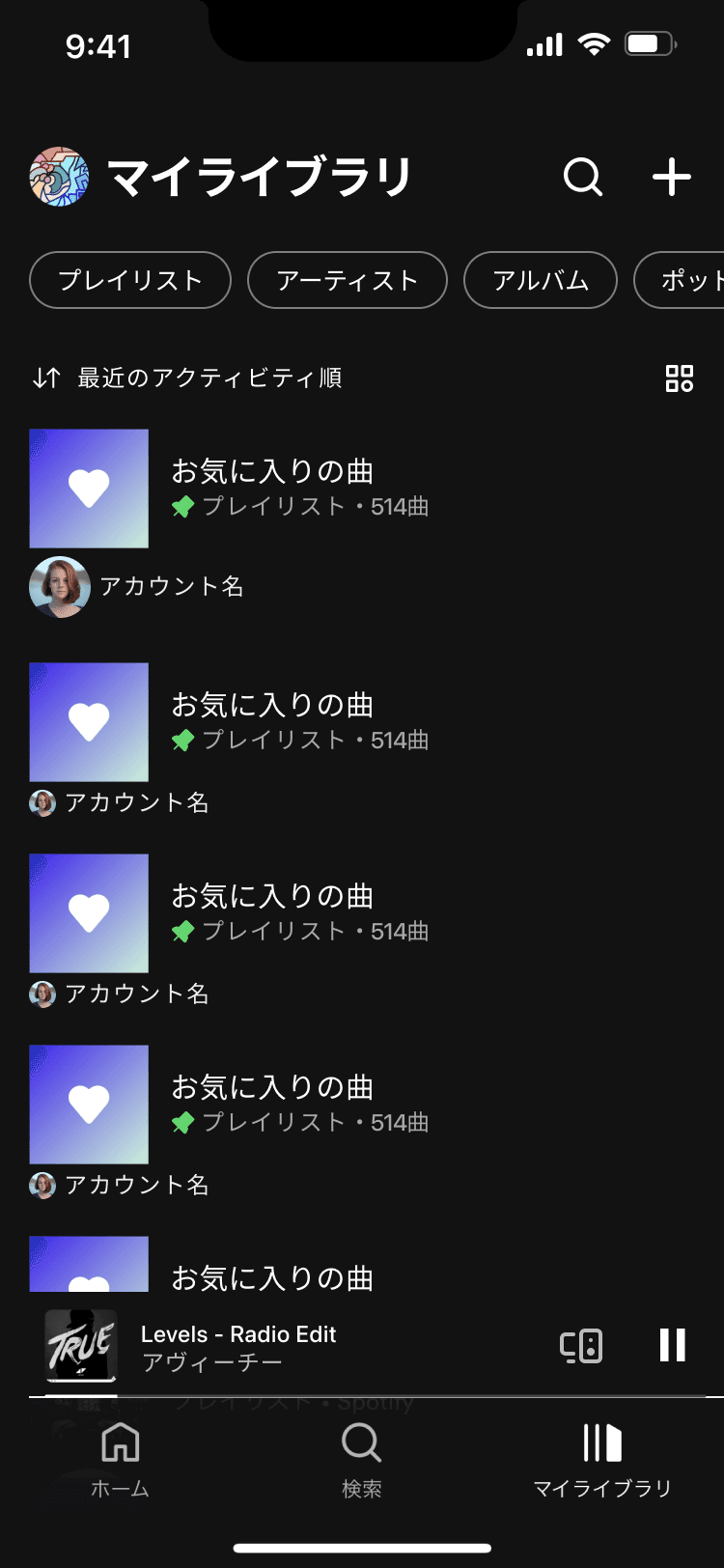Search within the library
Image resolution: width=724 pixels, height=1568 pixels.
[583, 178]
